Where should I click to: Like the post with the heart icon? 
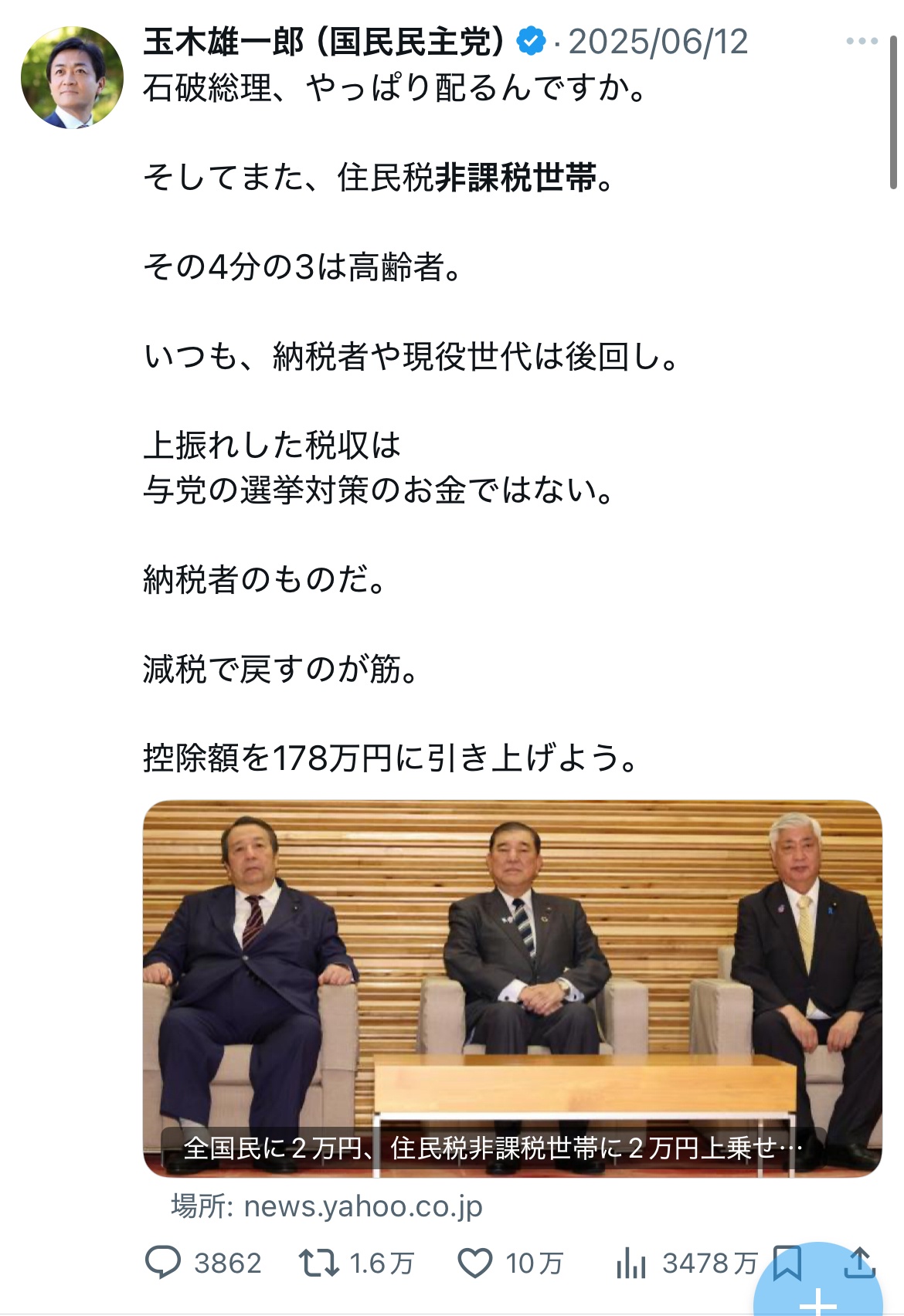475,1263
